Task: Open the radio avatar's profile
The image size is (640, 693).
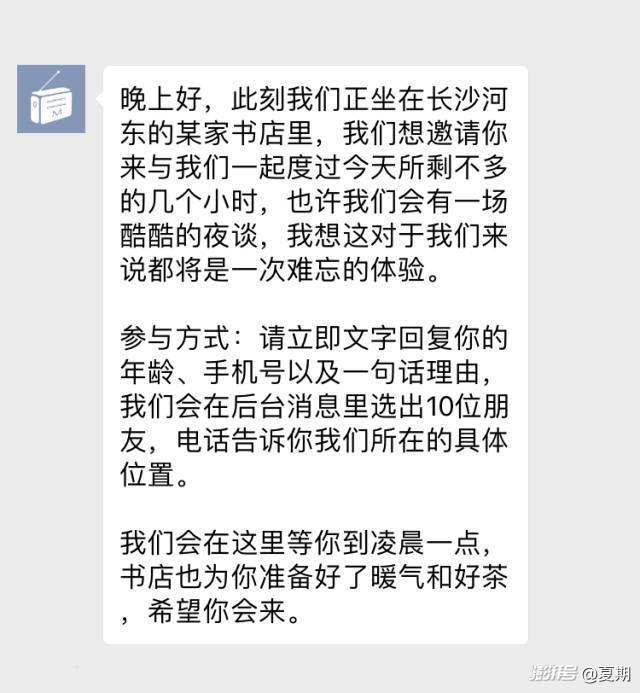Action: pos(51,99)
